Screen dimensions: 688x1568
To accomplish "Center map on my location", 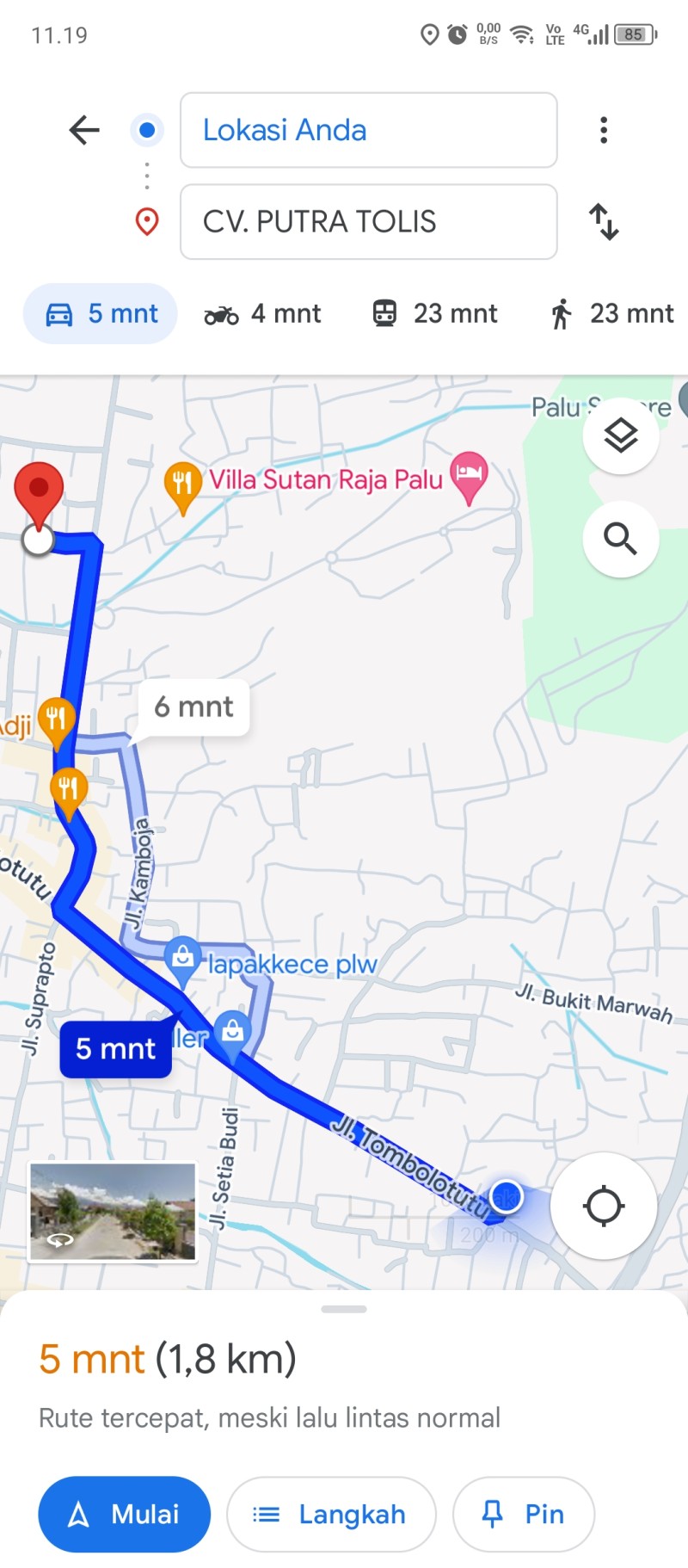I will (604, 1206).
